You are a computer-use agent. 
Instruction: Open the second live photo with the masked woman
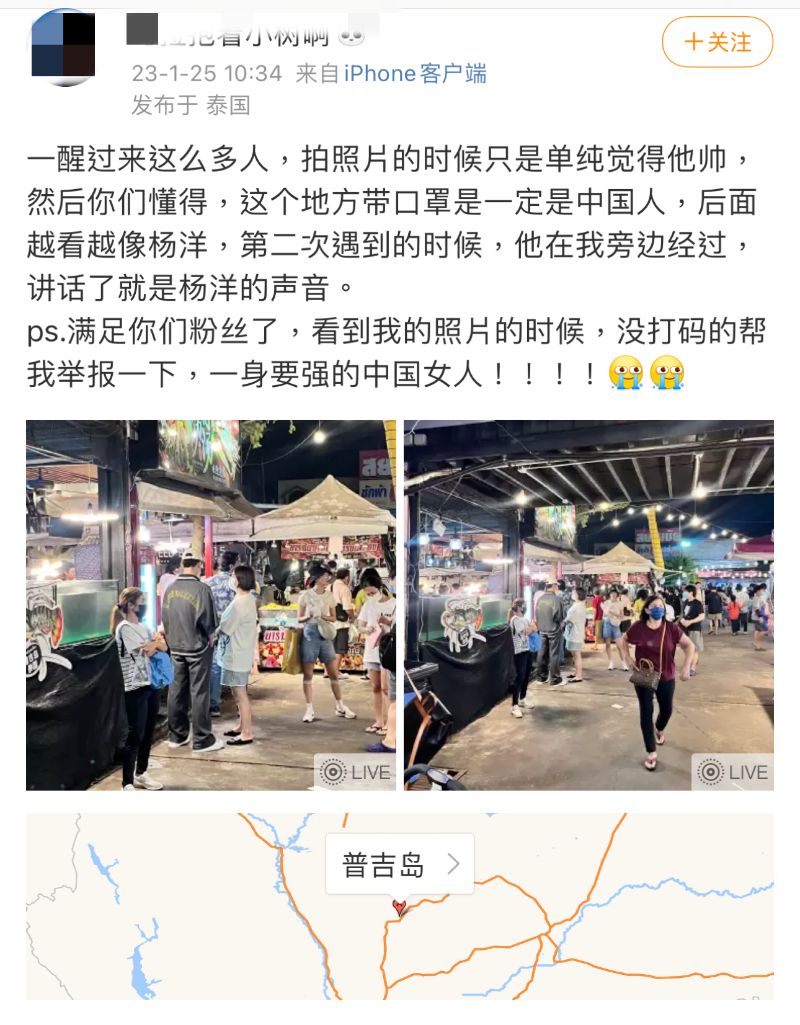[588, 605]
